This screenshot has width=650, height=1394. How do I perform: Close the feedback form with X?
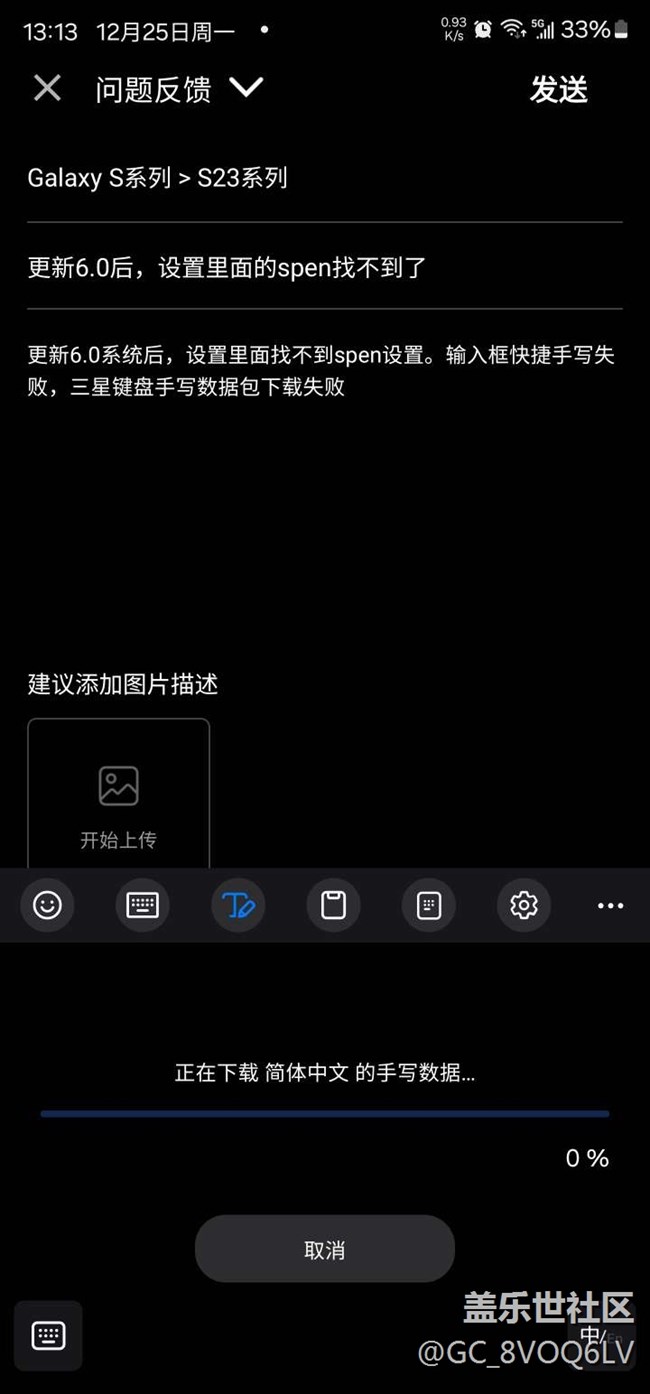[47, 89]
